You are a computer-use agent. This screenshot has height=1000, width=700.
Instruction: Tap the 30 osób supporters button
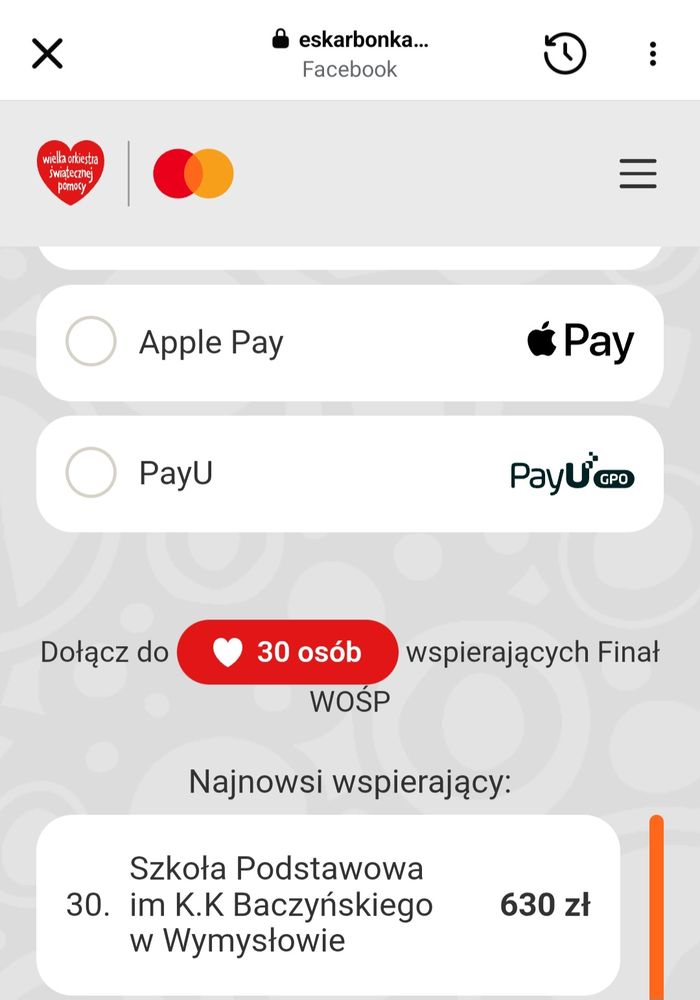(287, 652)
